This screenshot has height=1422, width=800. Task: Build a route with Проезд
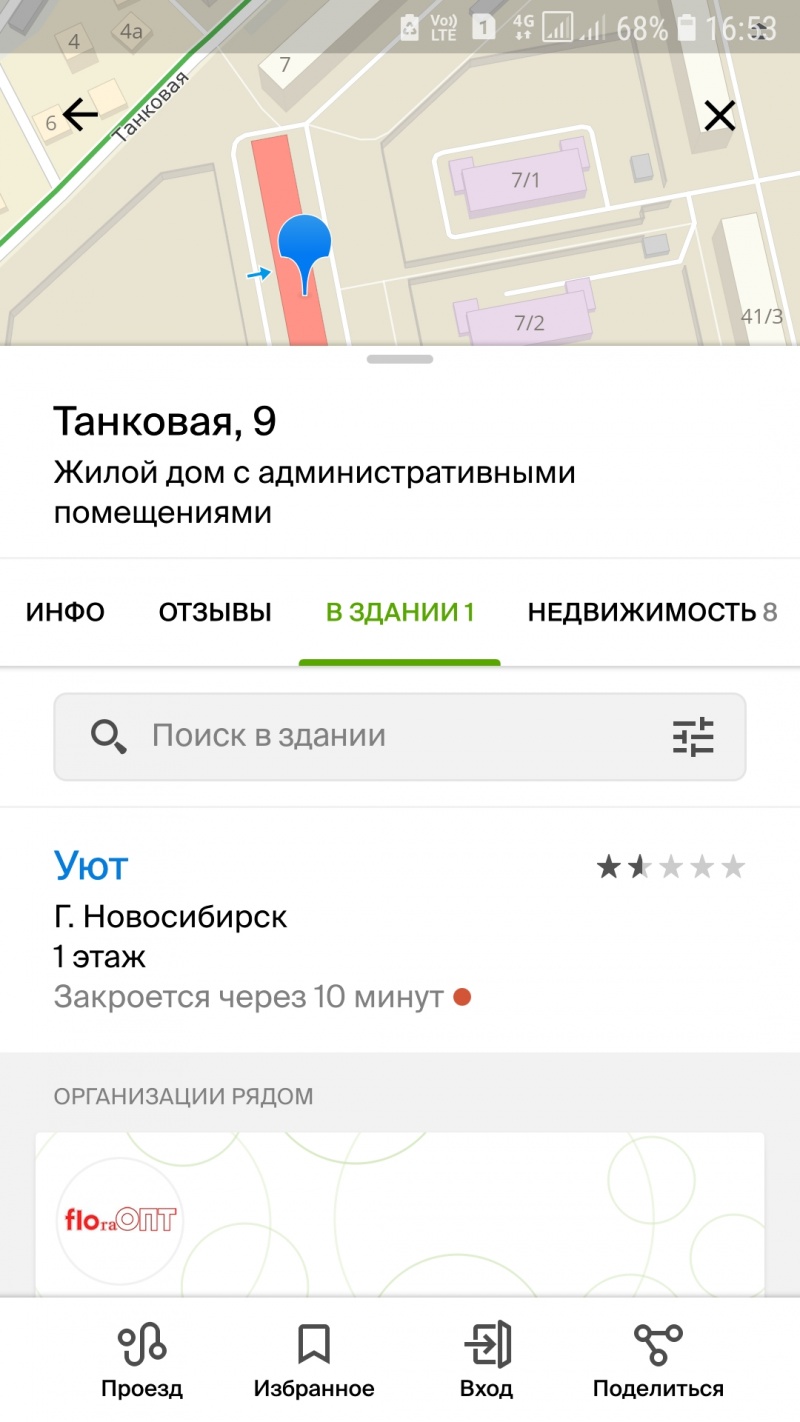tap(142, 1360)
